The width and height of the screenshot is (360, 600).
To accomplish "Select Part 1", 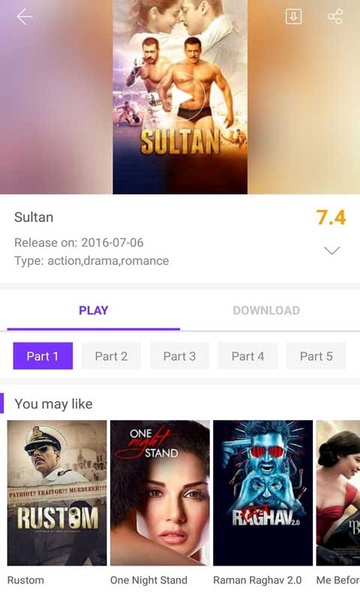I will pyautogui.click(x=43, y=356).
